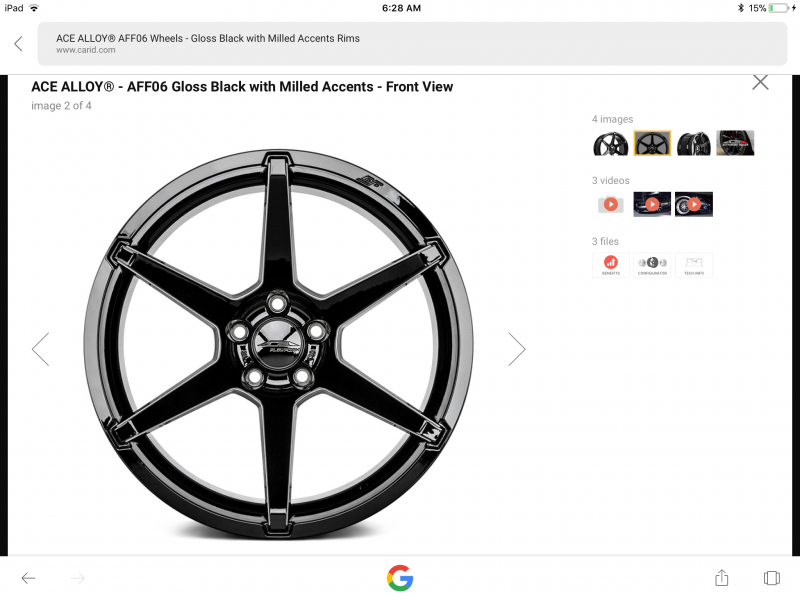Share this page
The image size is (800, 600).
click(722, 578)
